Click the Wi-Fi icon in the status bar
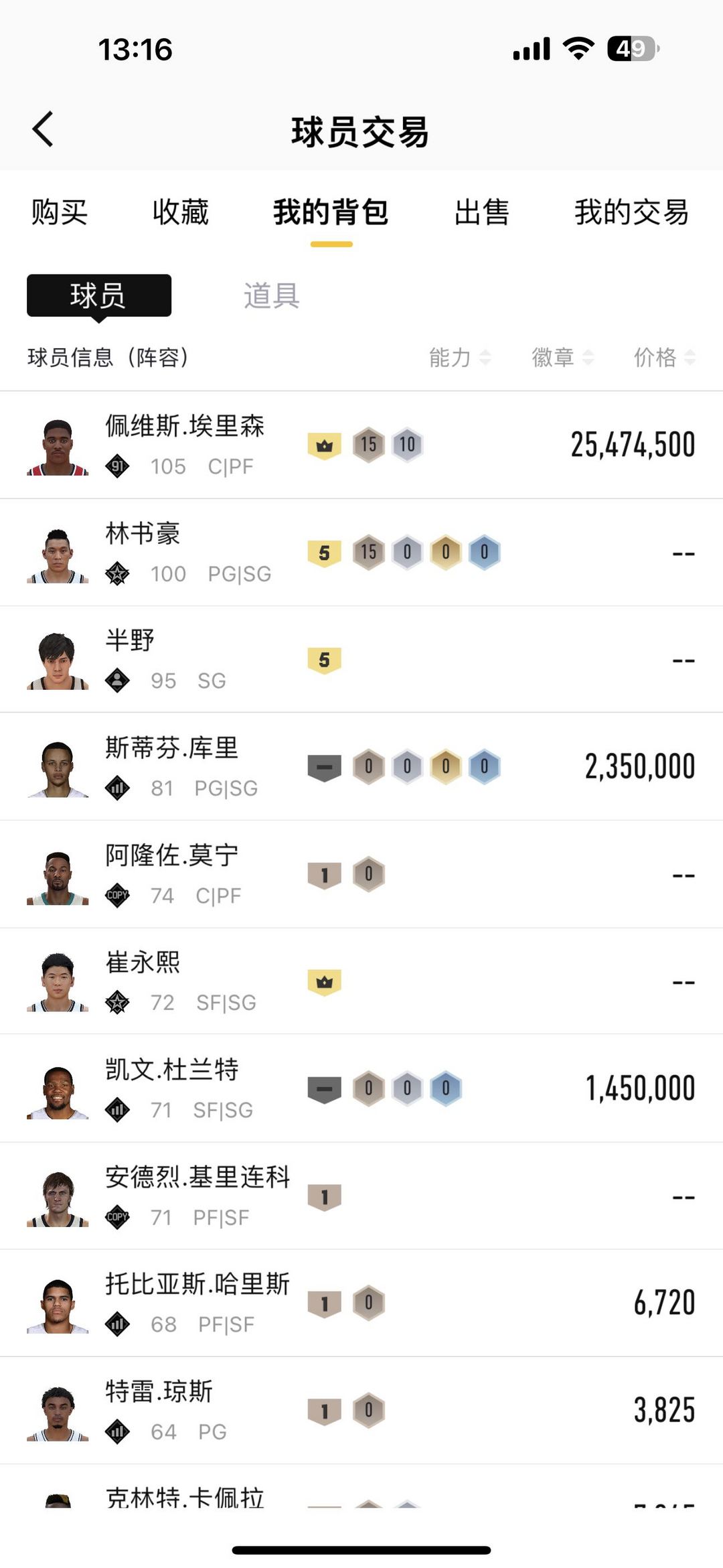The height and width of the screenshot is (1568, 723). (x=578, y=48)
